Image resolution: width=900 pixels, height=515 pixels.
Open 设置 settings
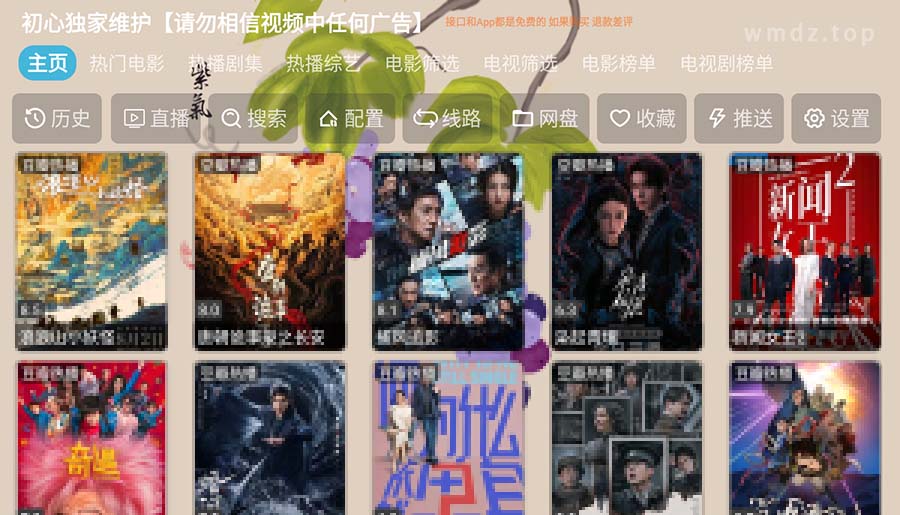tap(836, 119)
